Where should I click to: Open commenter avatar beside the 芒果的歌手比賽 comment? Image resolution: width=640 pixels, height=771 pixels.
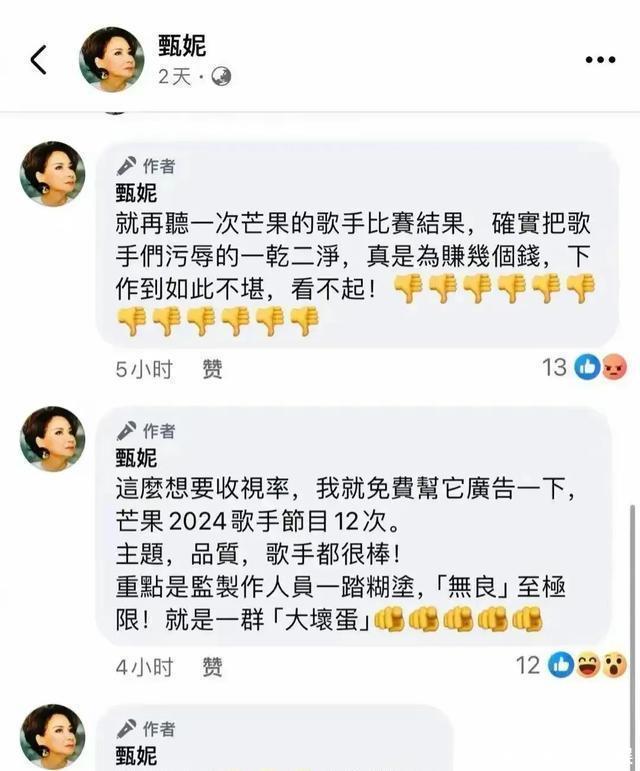click(52, 173)
